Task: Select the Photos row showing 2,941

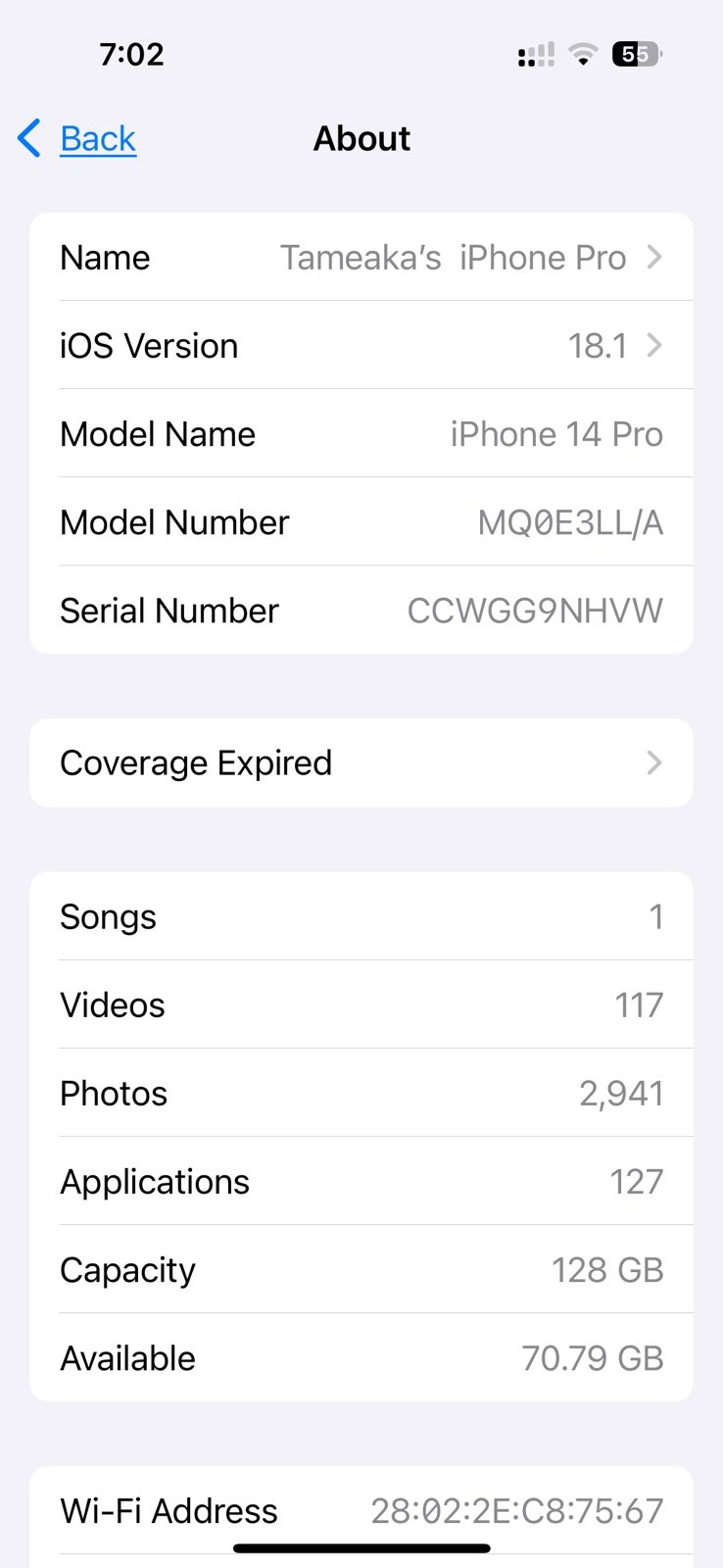Action: coord(361,1093)
